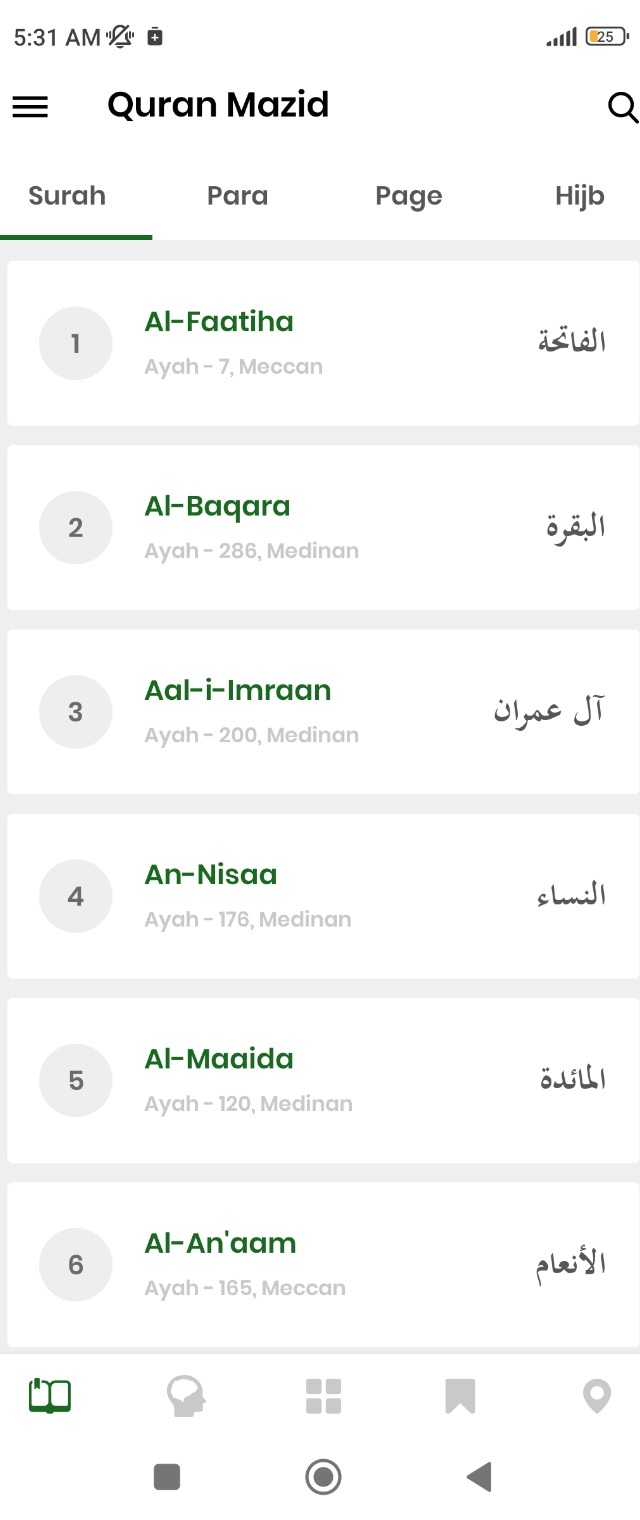Open the search magnifier icon

pos(622,107)
